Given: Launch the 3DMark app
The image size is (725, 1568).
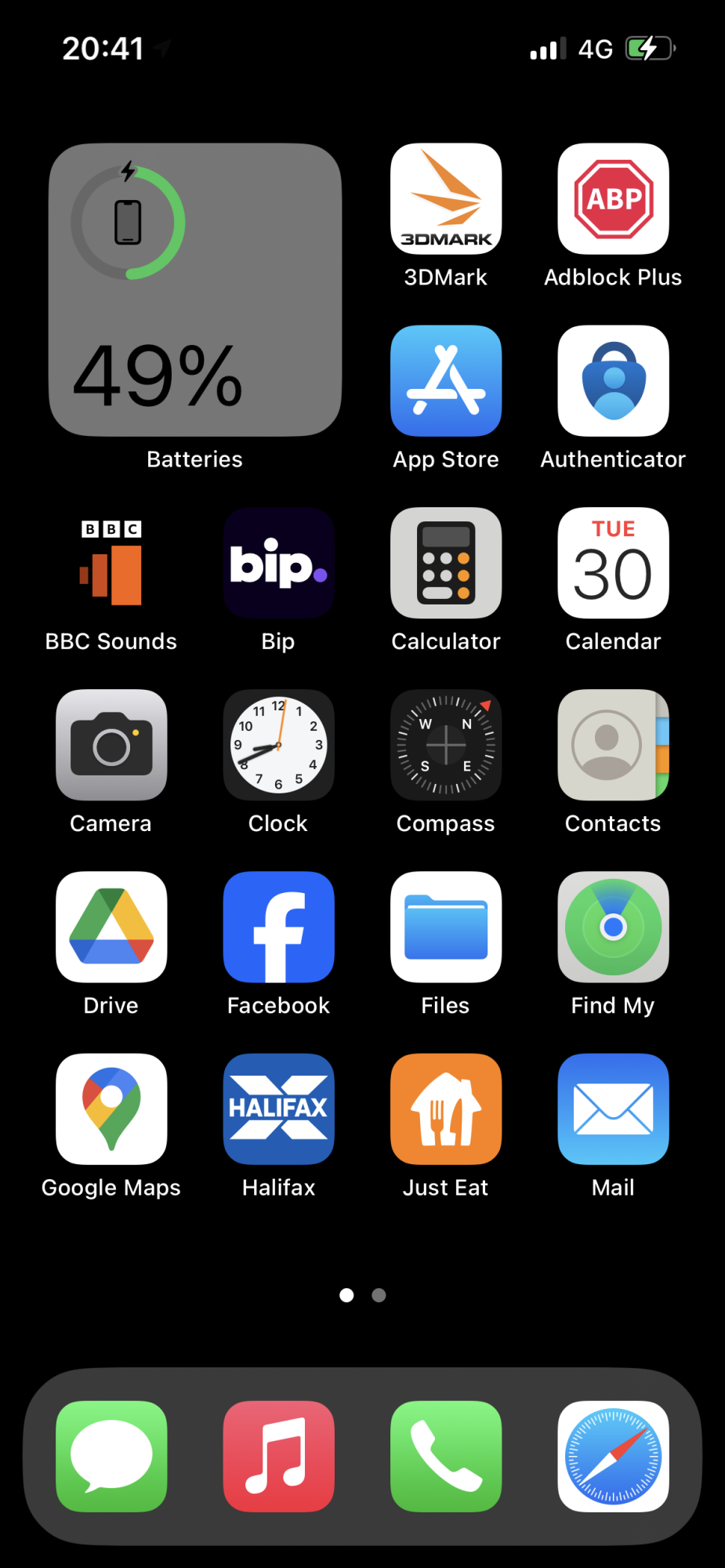Looking at the screenshot, I should pos(446,199).
